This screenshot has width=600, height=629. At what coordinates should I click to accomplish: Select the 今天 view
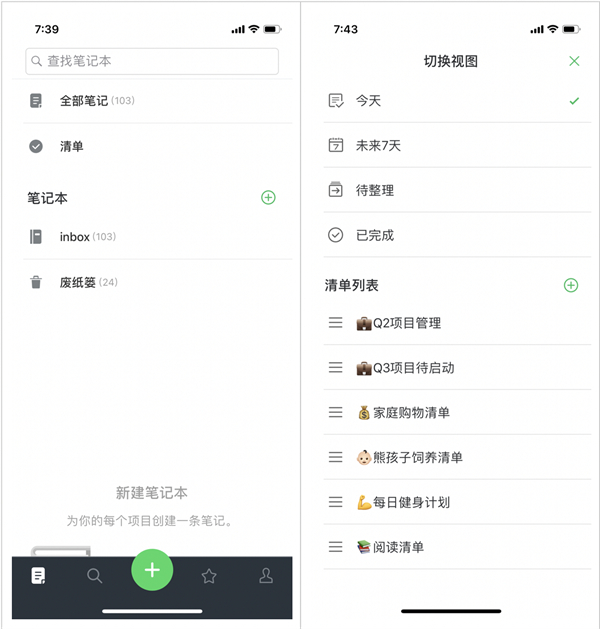click(x=368, y=101)
